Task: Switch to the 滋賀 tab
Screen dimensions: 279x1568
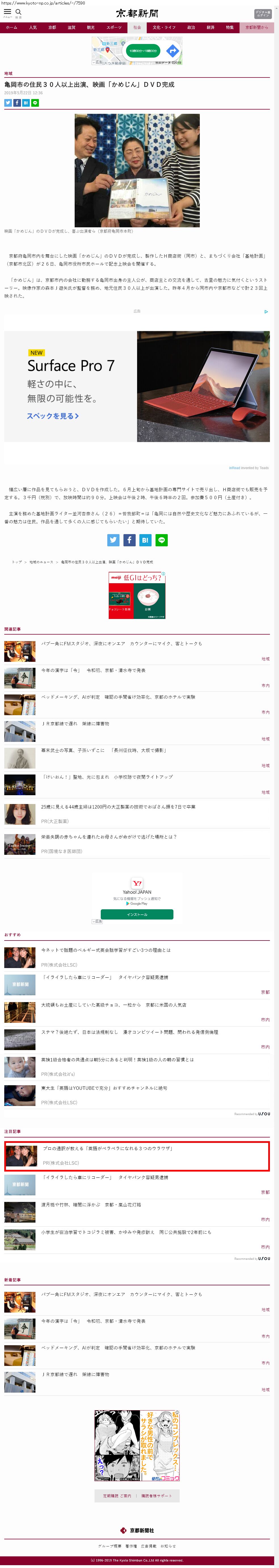Action: point(71,28)
